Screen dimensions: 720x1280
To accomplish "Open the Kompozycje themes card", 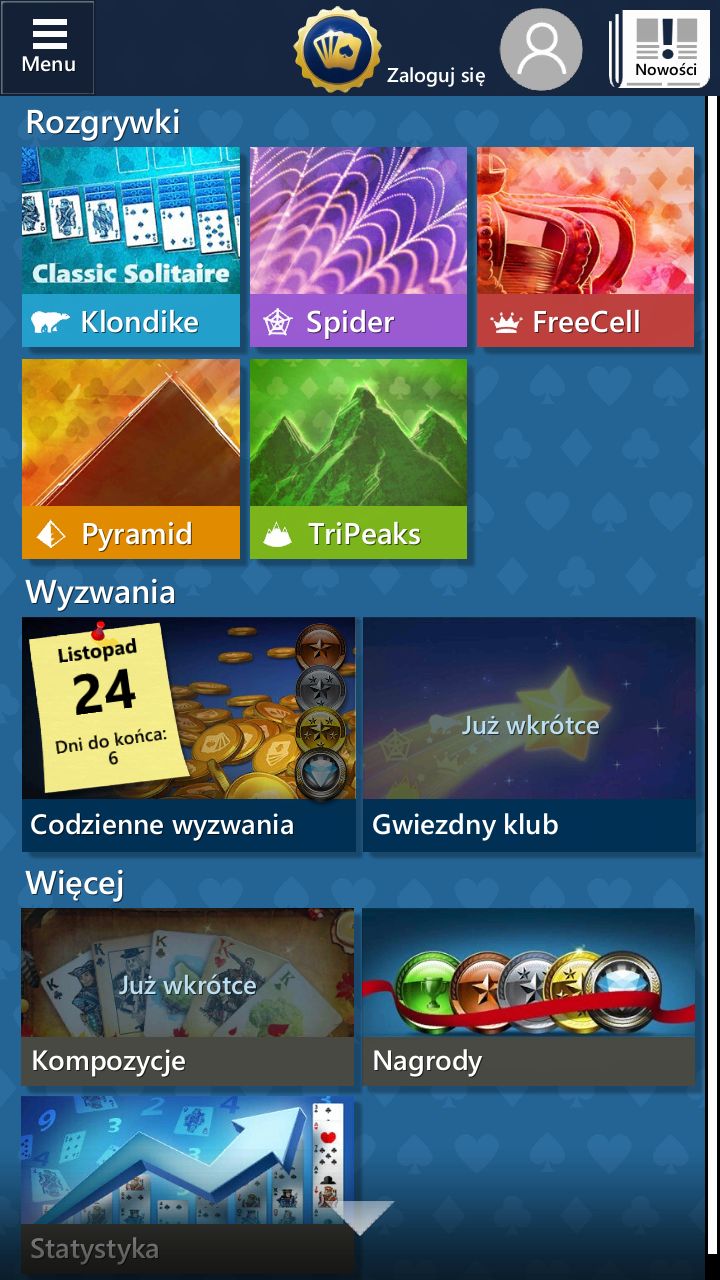I will (188, 997).
